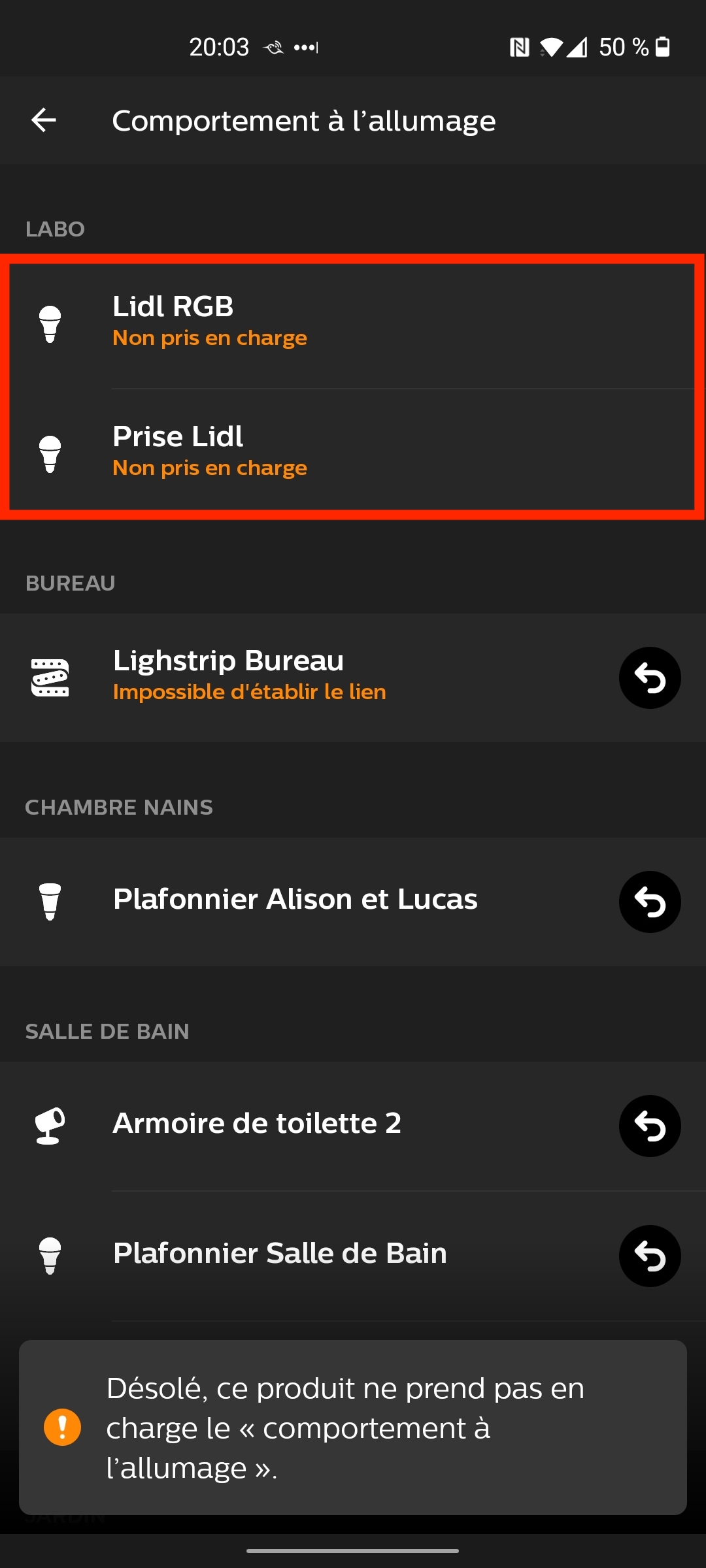706x1568 pixels.
Task: Tap the restore icon for Lighstrip Bureau
Action: [650, 678]
